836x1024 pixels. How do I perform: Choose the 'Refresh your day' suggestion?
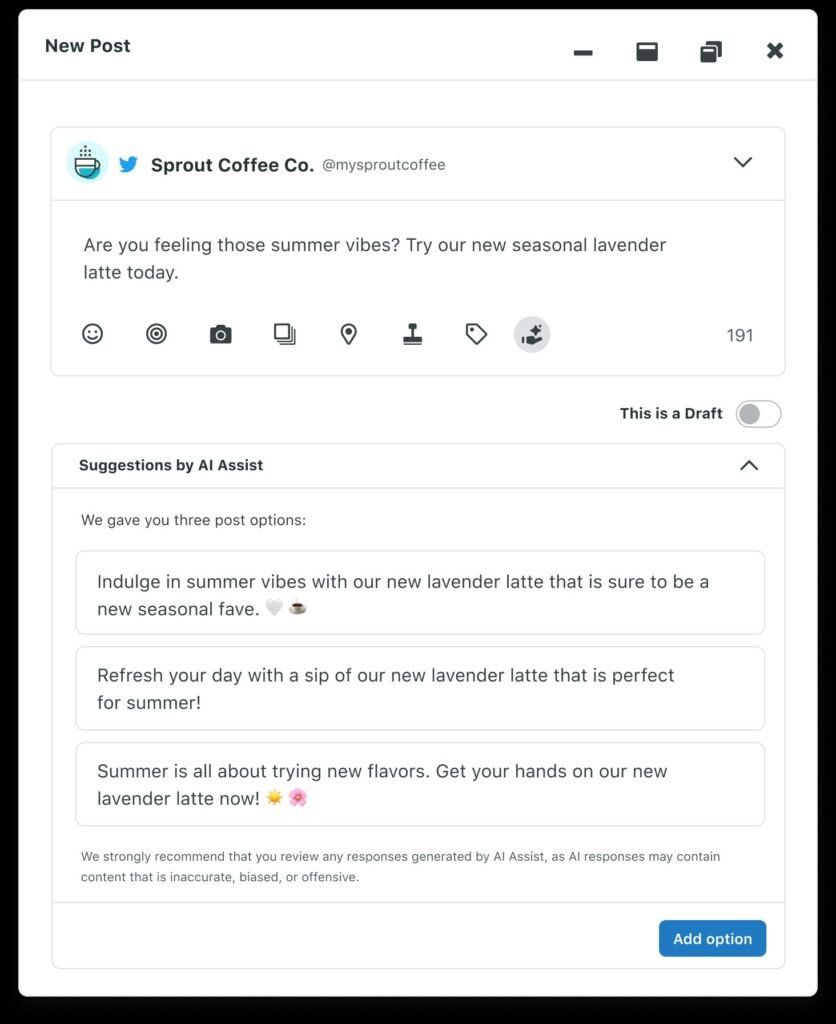coord(420,688)
